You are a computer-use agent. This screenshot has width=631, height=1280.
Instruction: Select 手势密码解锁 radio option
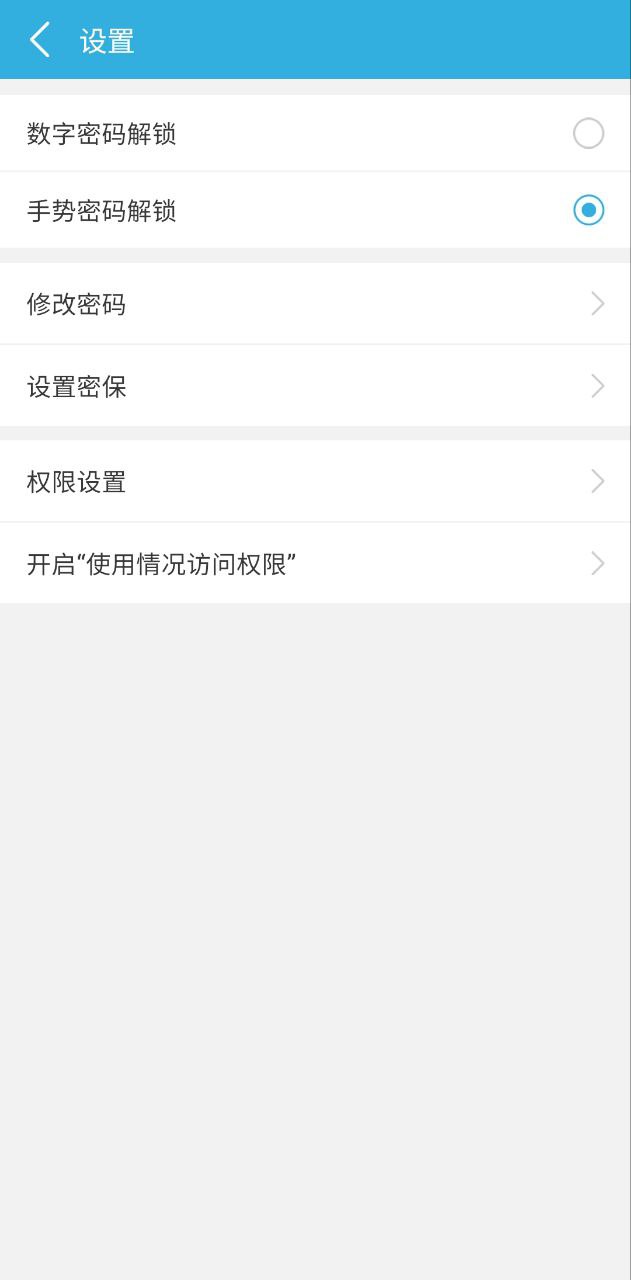(x=588, y=210)
